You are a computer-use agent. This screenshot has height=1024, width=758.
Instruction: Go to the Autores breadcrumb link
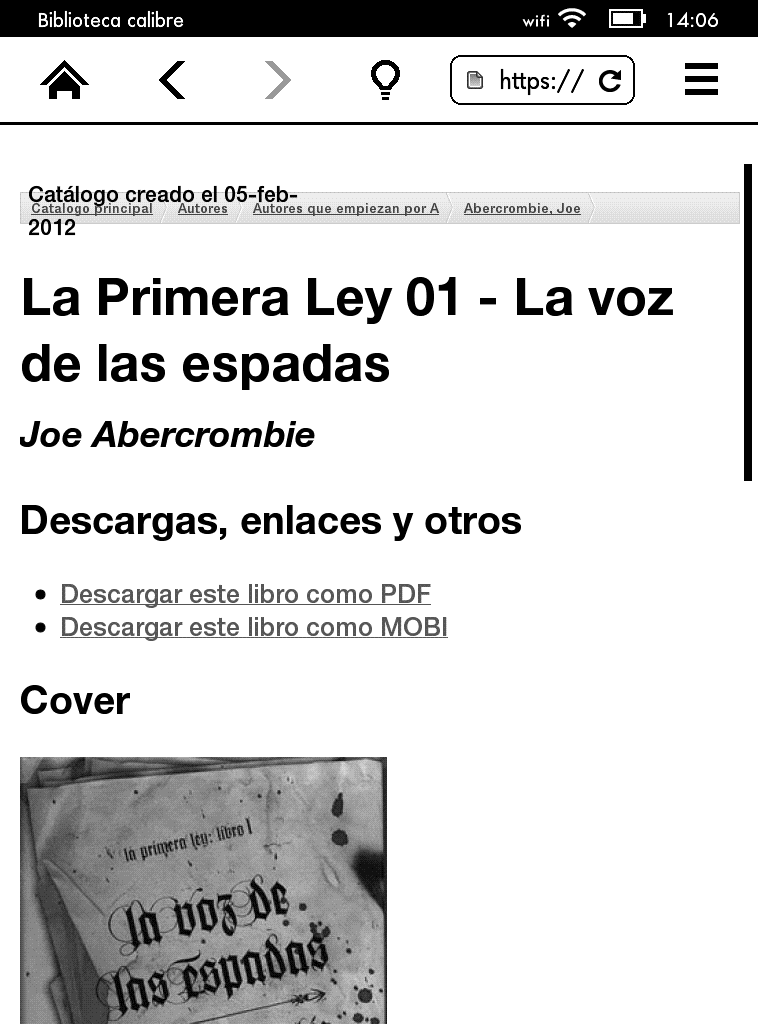(x=203, y=209)
